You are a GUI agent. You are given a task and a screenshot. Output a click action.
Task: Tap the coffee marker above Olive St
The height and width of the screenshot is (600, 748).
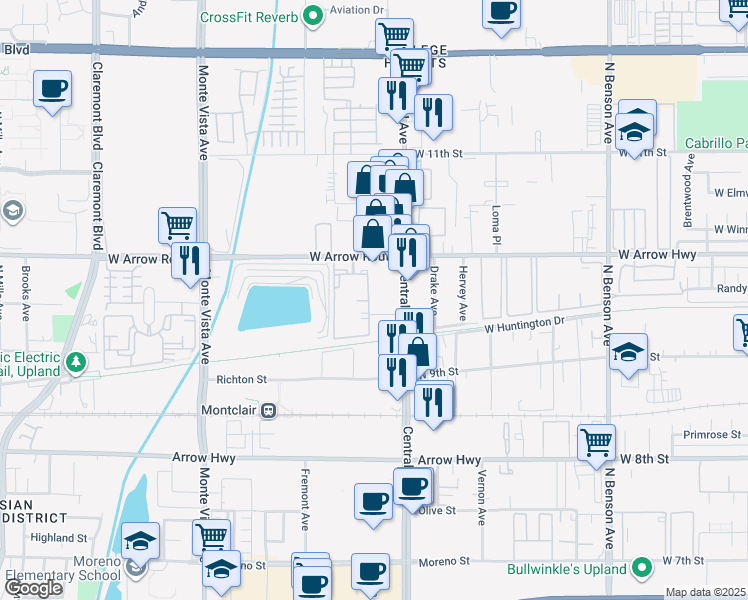(412, 487)
